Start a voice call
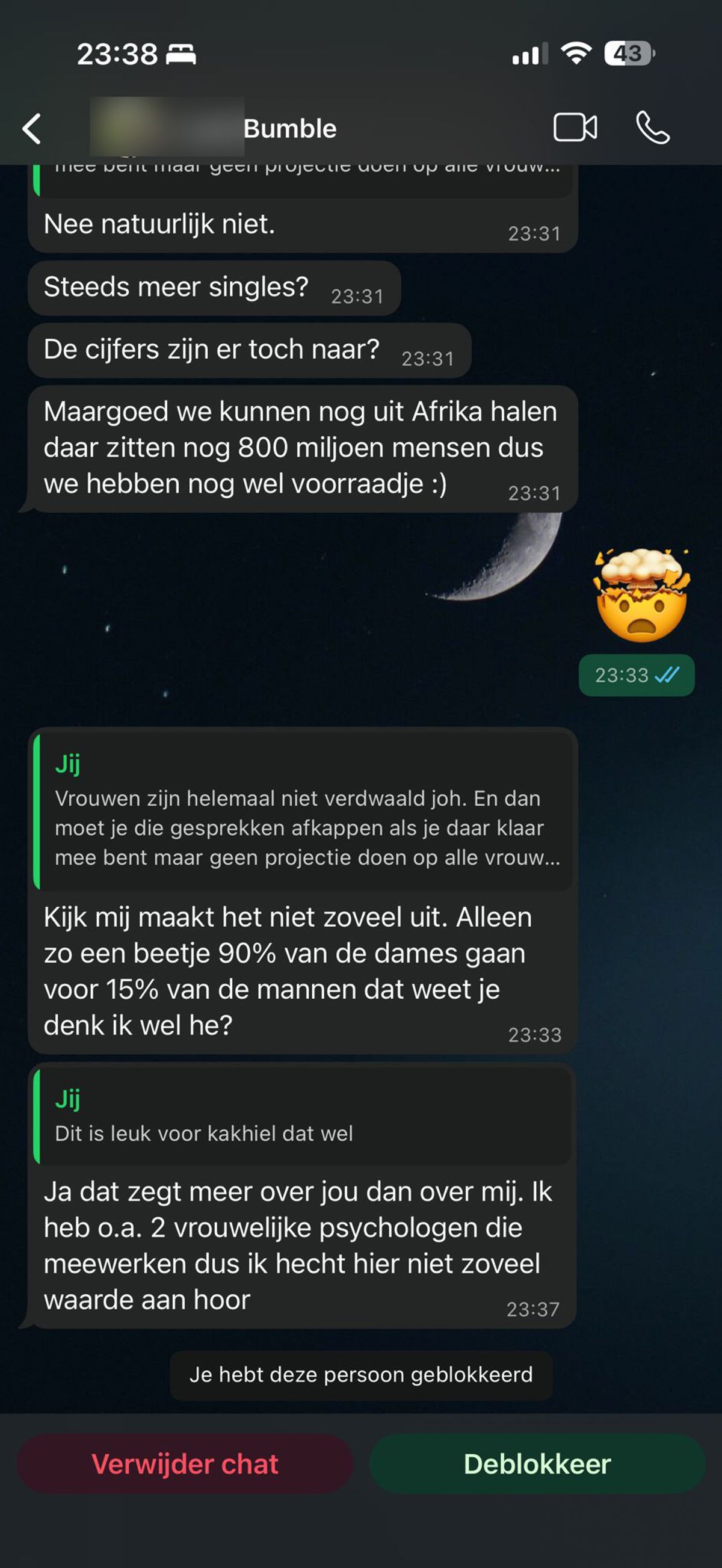Viewport: 722px width, 1568px height. pyautogui.click(x=653, y=128)
